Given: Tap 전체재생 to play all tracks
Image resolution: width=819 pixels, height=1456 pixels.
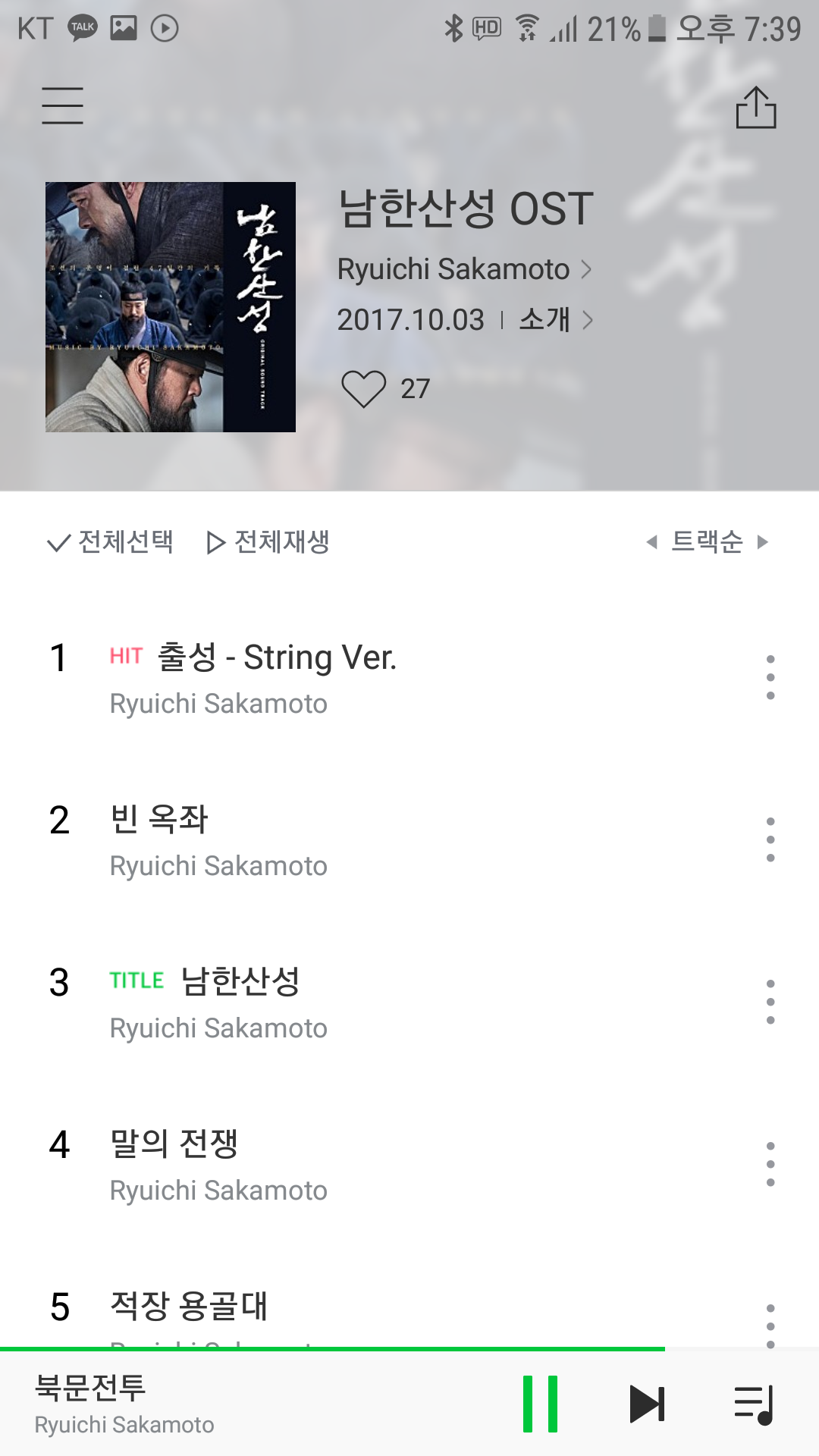Looking at the screenshot, I should pyautogui.click(x=268, y=542).
